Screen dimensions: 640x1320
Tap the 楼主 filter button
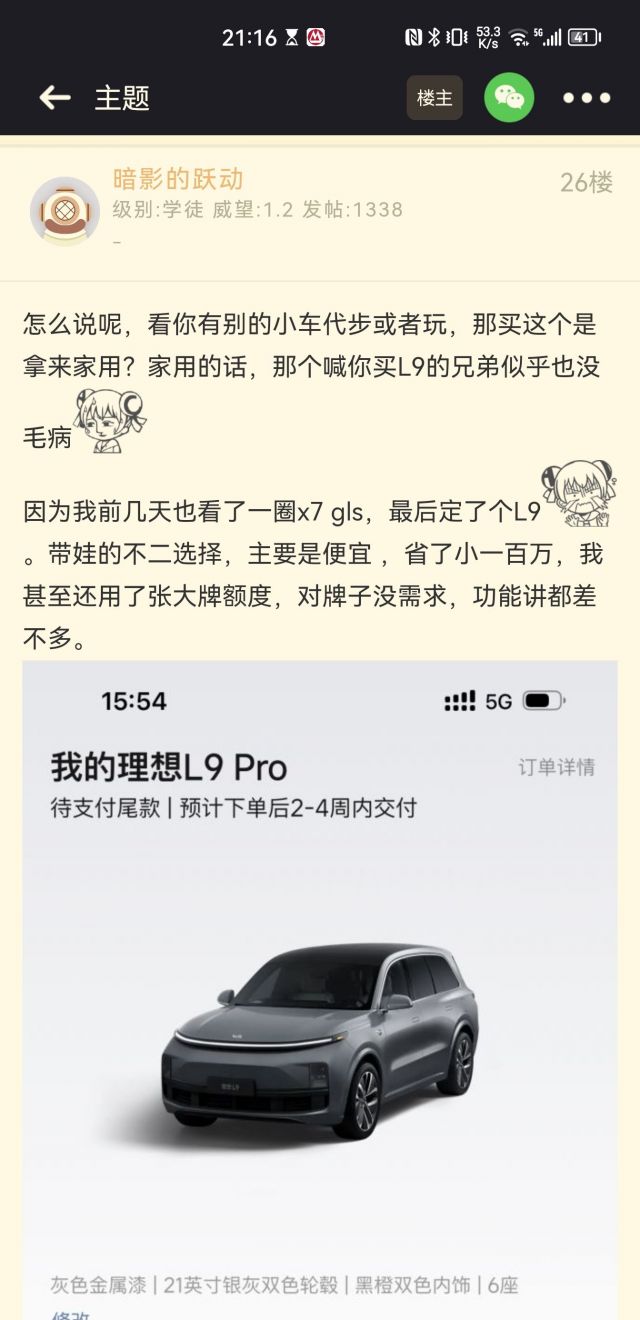[x=434, y=97]
